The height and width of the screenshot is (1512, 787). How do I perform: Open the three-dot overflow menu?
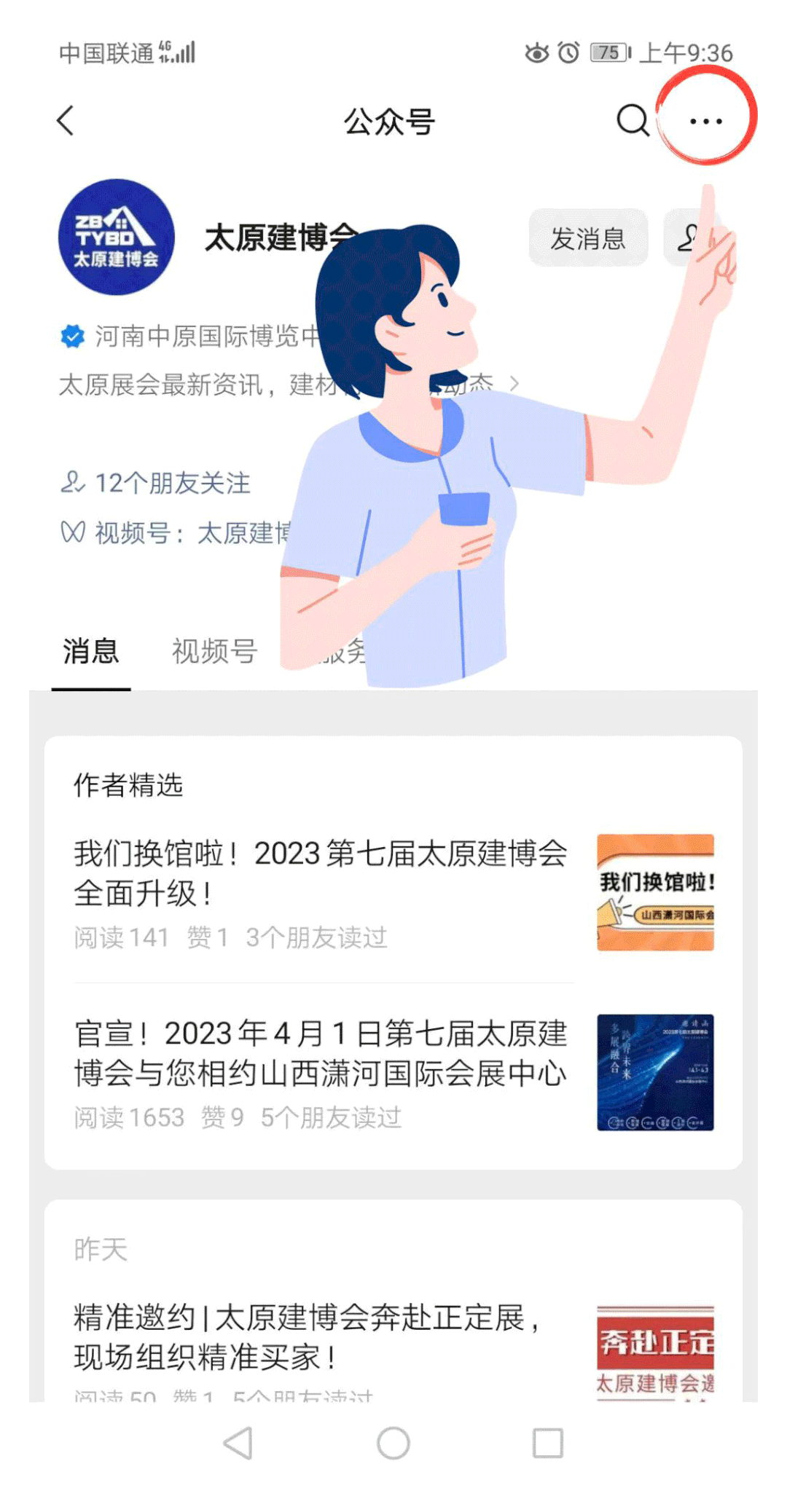[706, 121]
